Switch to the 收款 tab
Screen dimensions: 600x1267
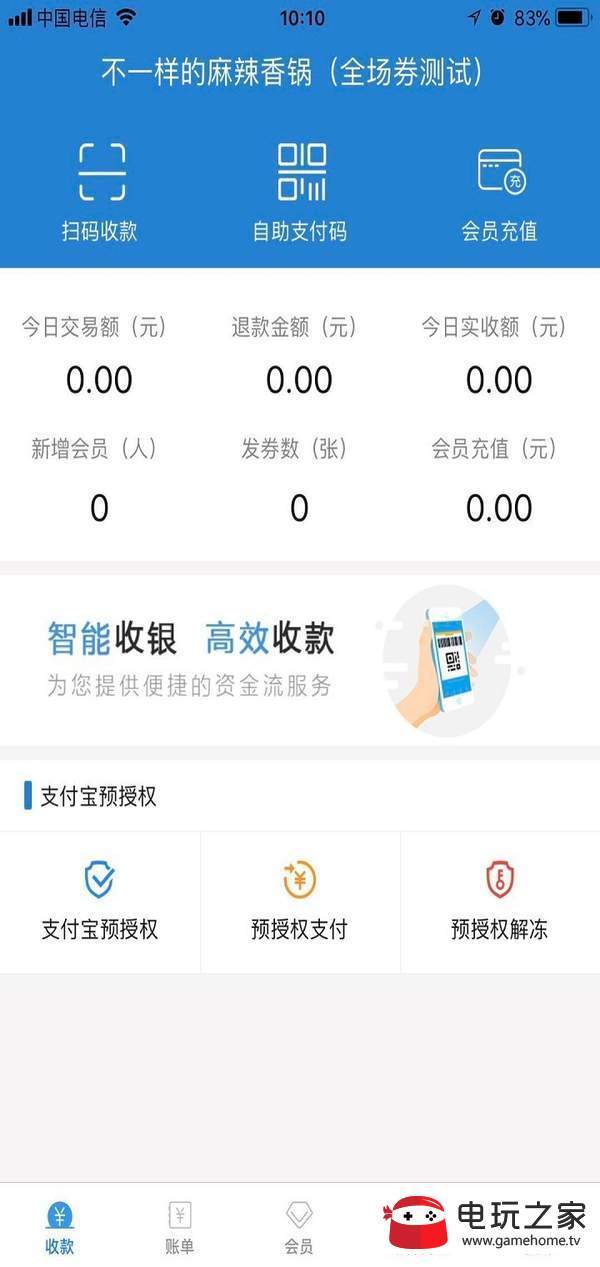tap(60, 1228)
